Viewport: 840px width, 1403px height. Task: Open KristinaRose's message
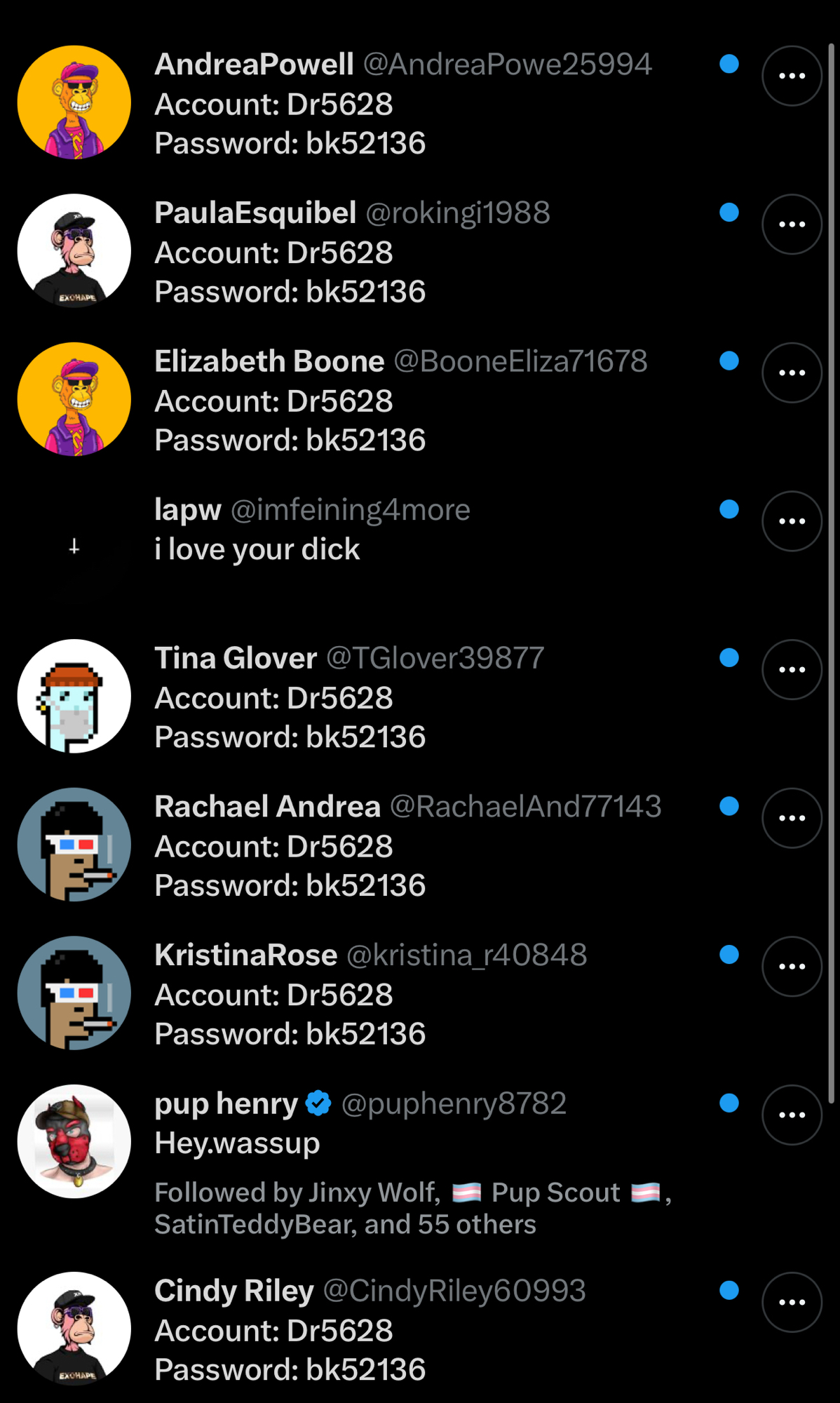(x=421, y=995)
